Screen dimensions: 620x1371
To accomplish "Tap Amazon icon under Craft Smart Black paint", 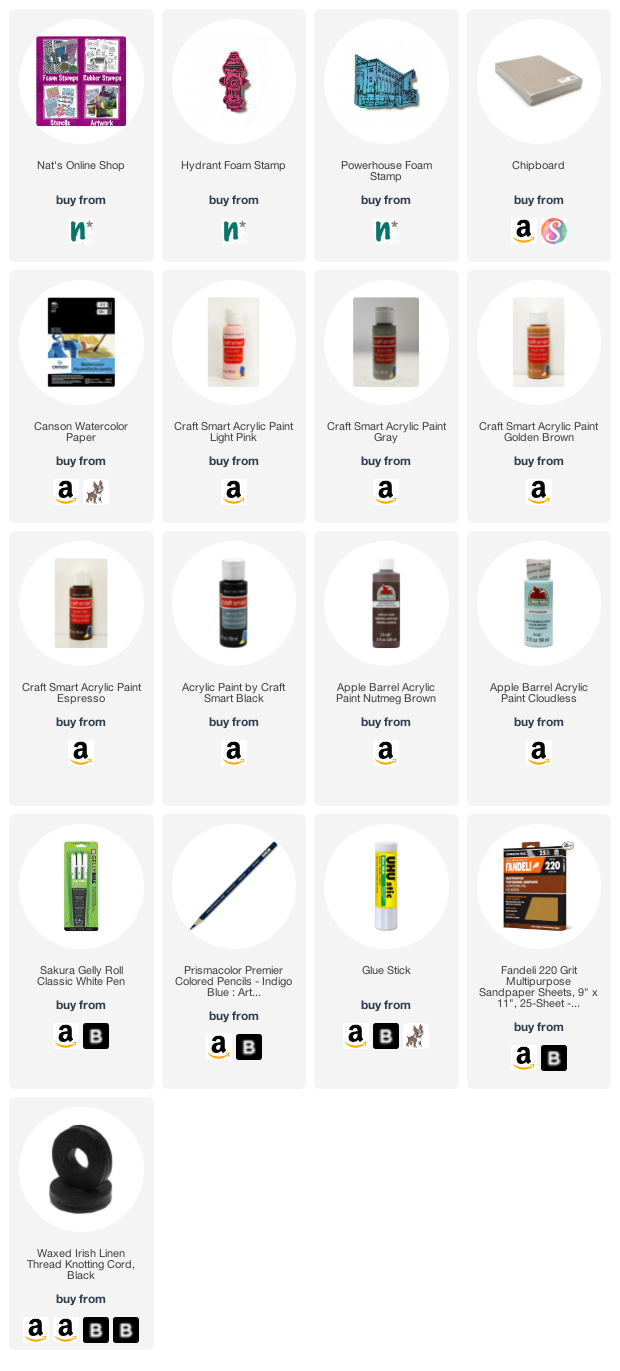I will tap(234, 753).
